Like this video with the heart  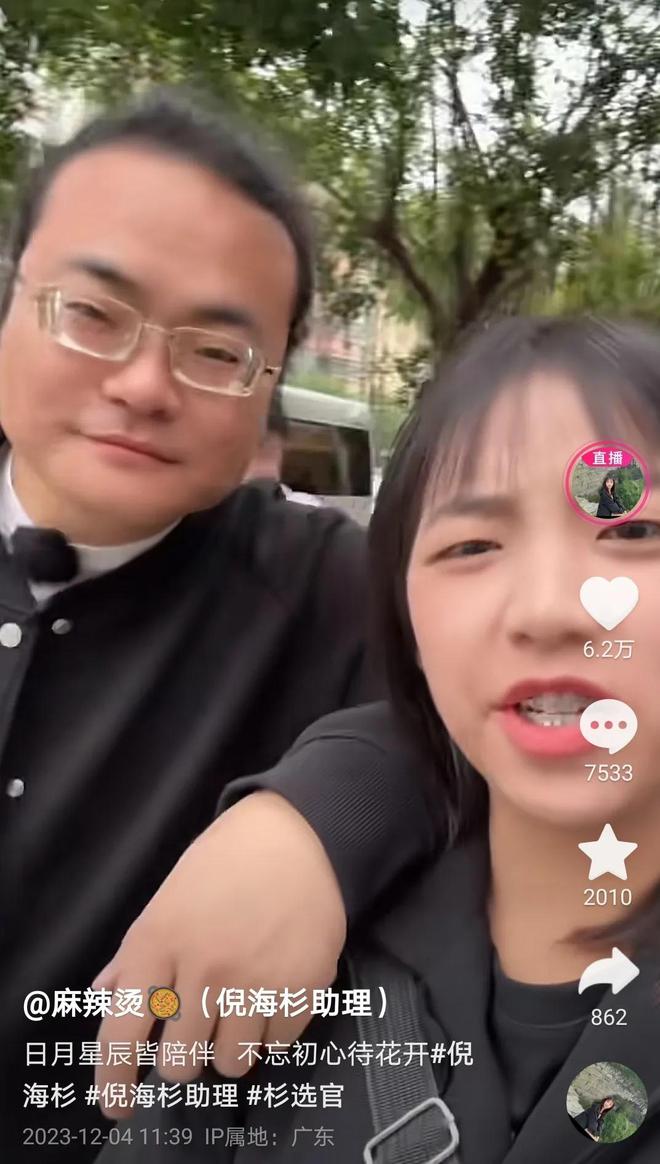point(608,603)
